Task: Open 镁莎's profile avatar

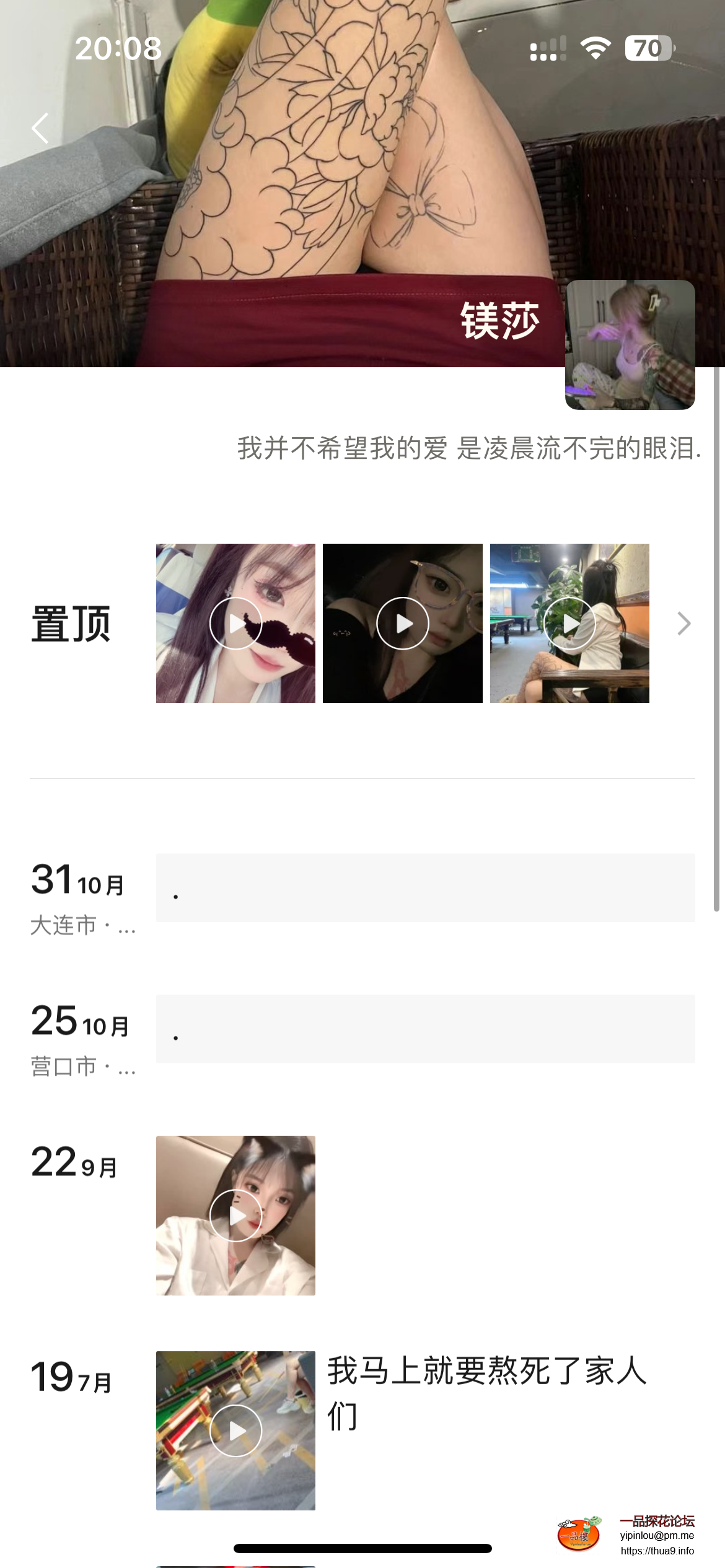Action: click(630, 344)
